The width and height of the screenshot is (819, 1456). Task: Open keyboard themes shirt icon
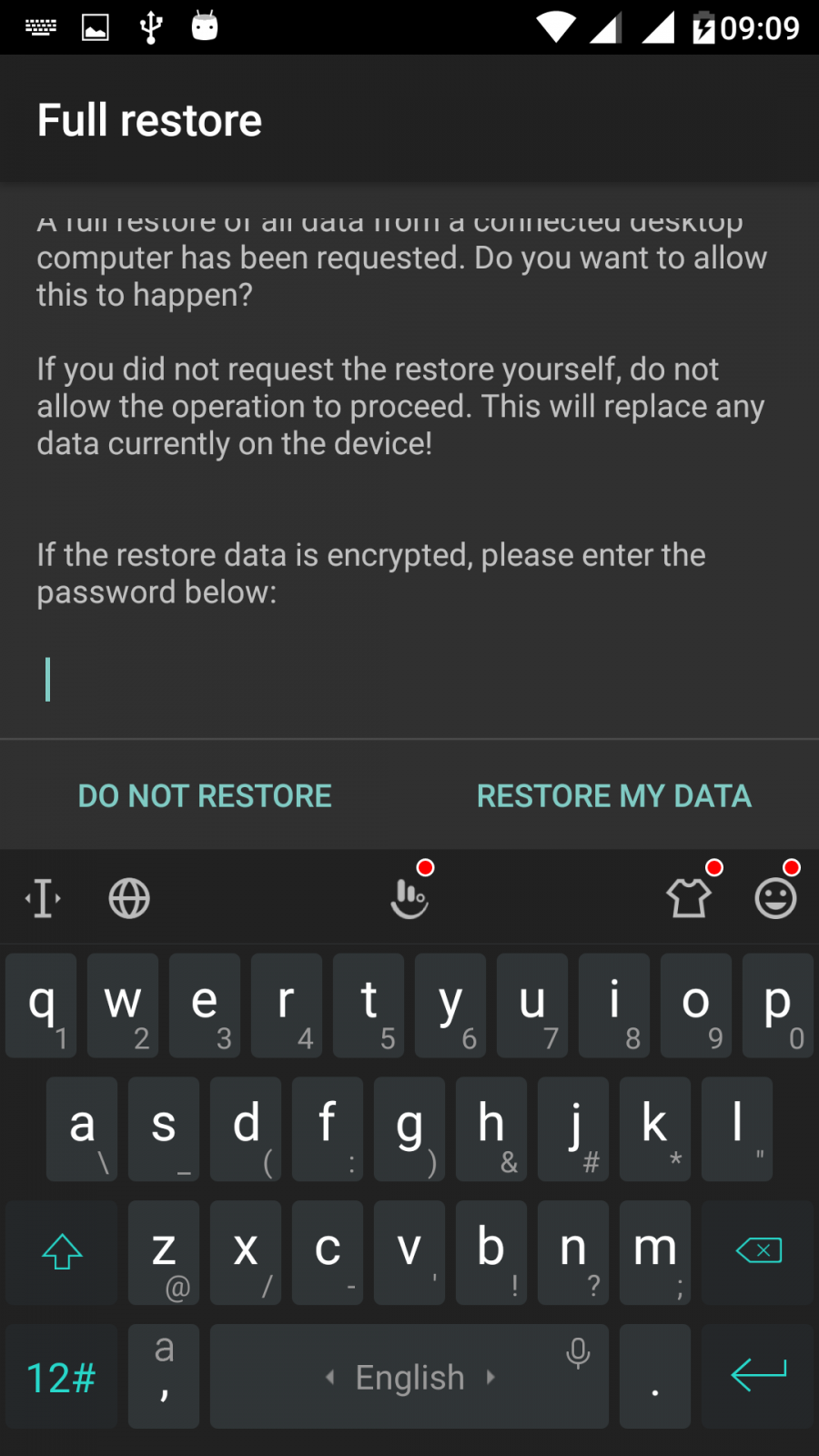[689, 899]
